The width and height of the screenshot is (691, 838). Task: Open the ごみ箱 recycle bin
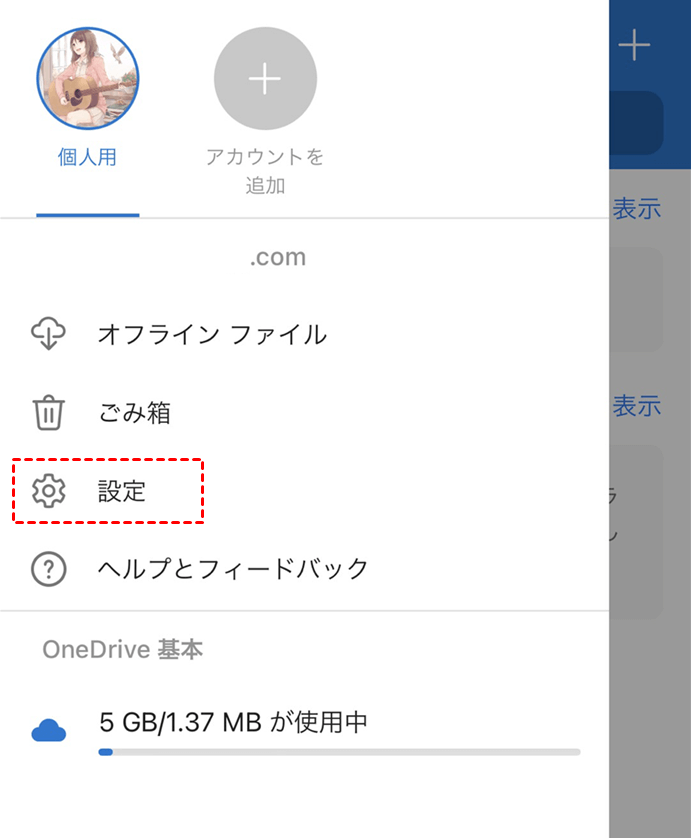pyautogui.click(x=134, y=412)
